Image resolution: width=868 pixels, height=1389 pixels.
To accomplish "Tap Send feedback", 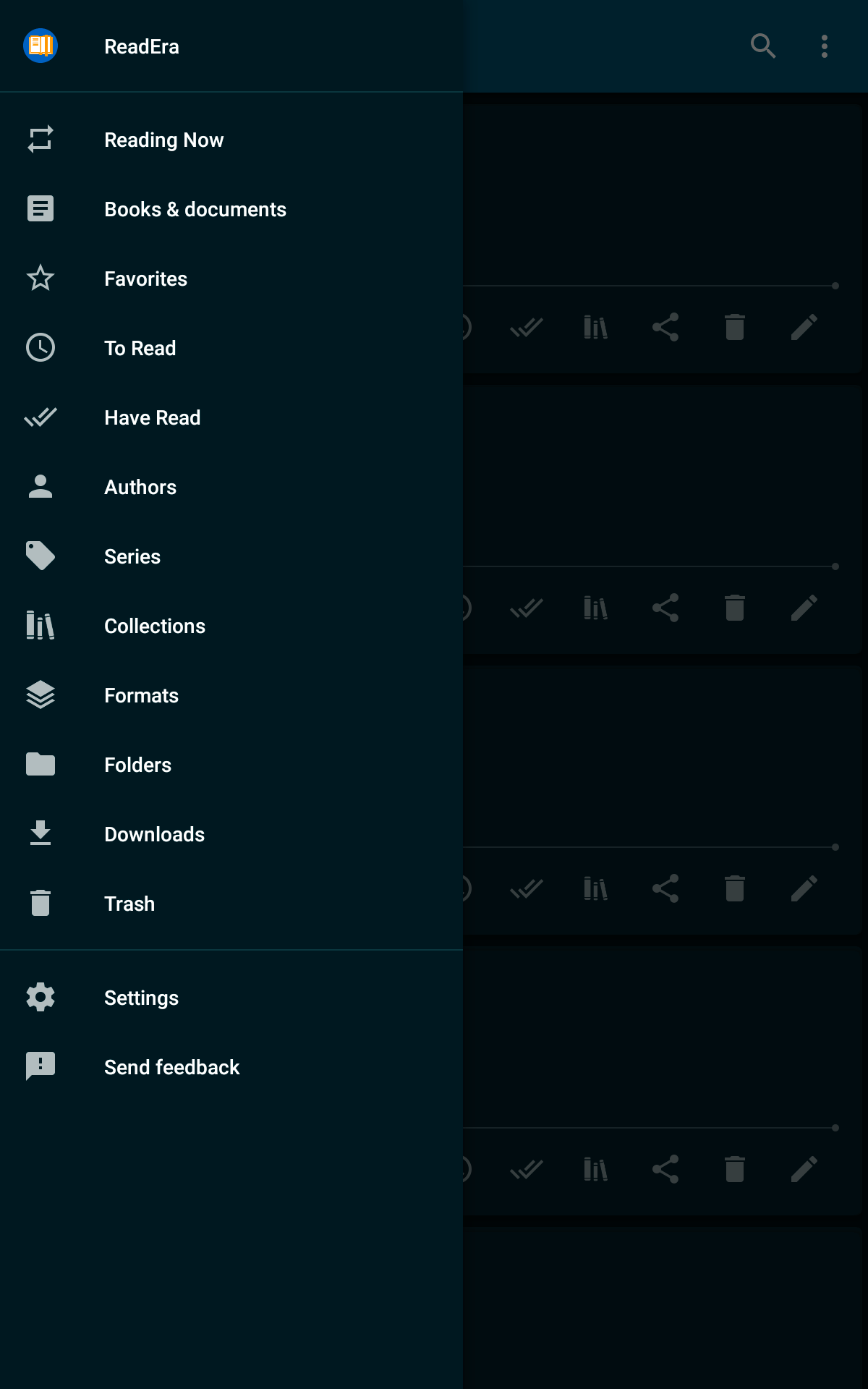I will [x=231, y=1067].
